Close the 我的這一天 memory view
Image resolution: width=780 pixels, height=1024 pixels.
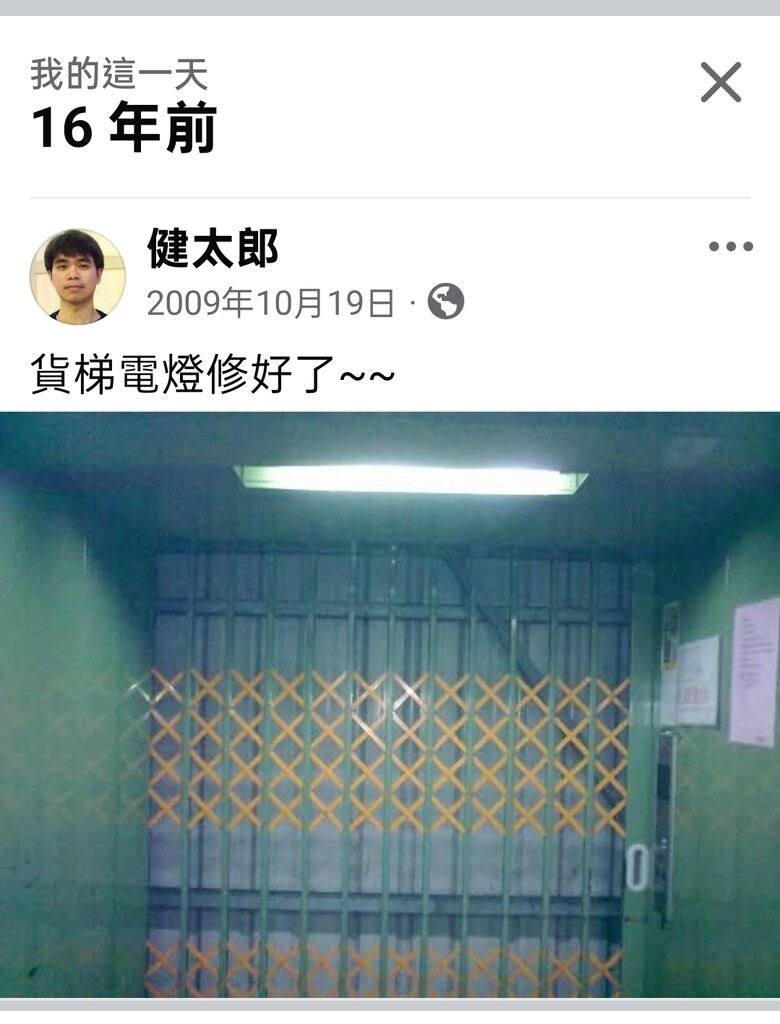pyautogui.click(x=720, y=83)
